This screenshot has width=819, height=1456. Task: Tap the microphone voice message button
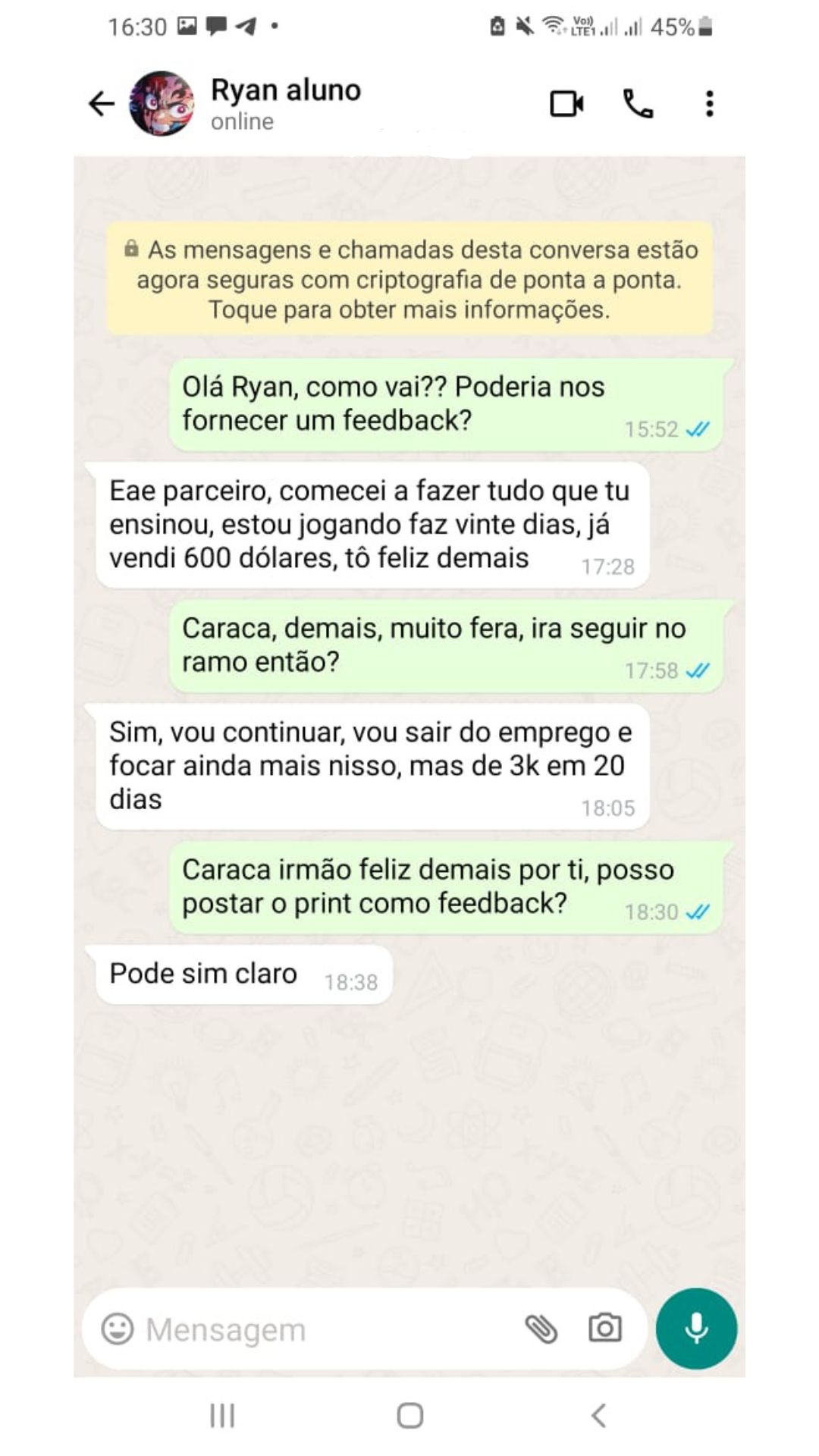click(x=696, y=1329)
